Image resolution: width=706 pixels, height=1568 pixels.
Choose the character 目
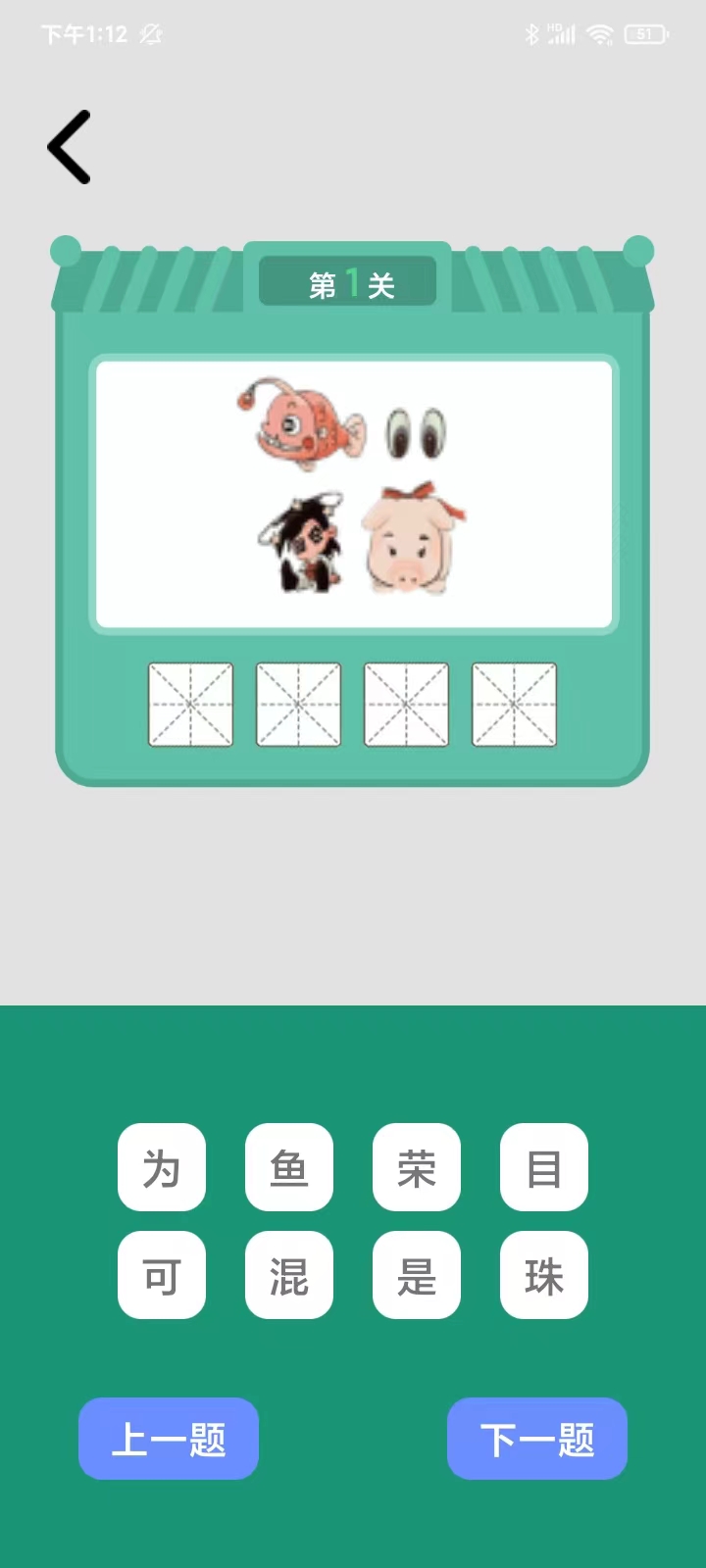tap(544, 1167)
